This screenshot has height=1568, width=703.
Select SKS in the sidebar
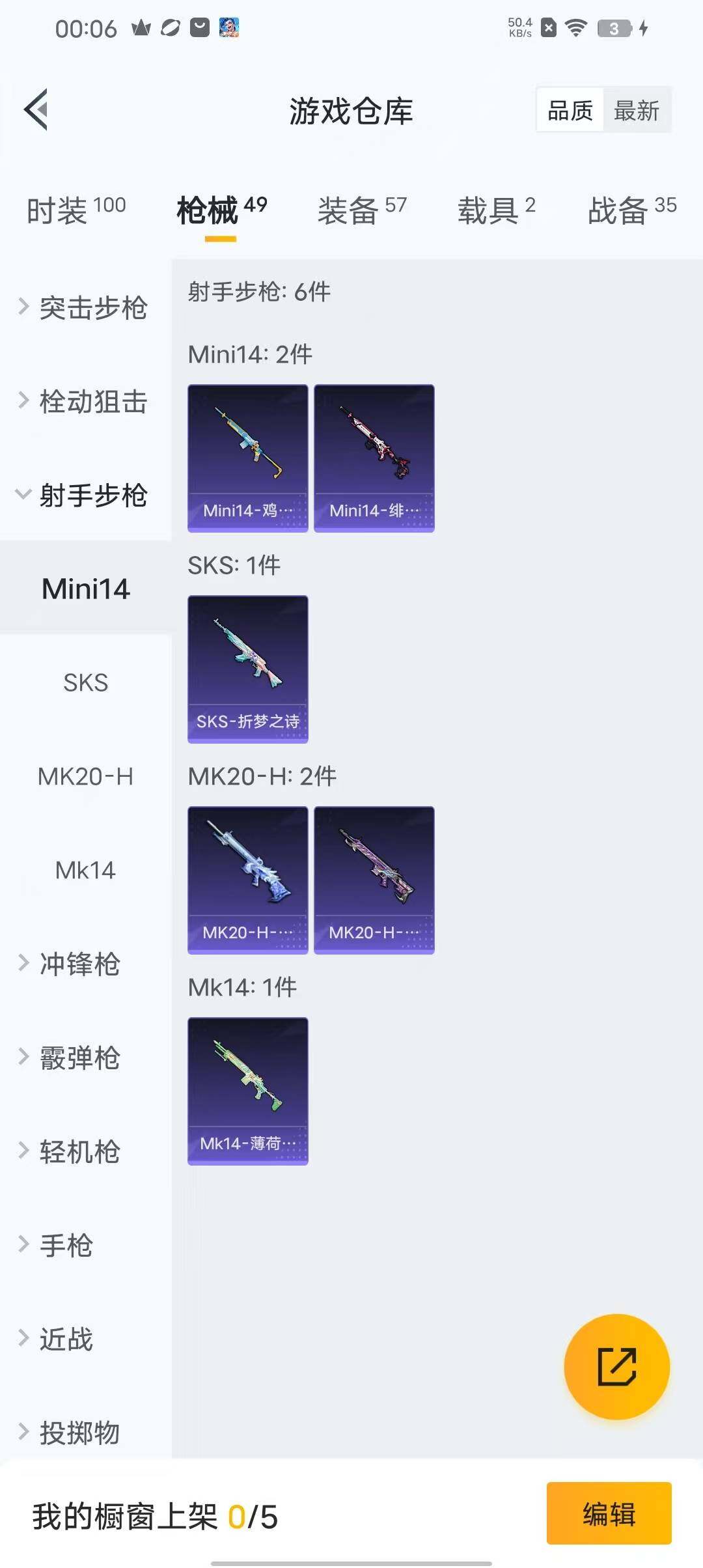point(85,682)
